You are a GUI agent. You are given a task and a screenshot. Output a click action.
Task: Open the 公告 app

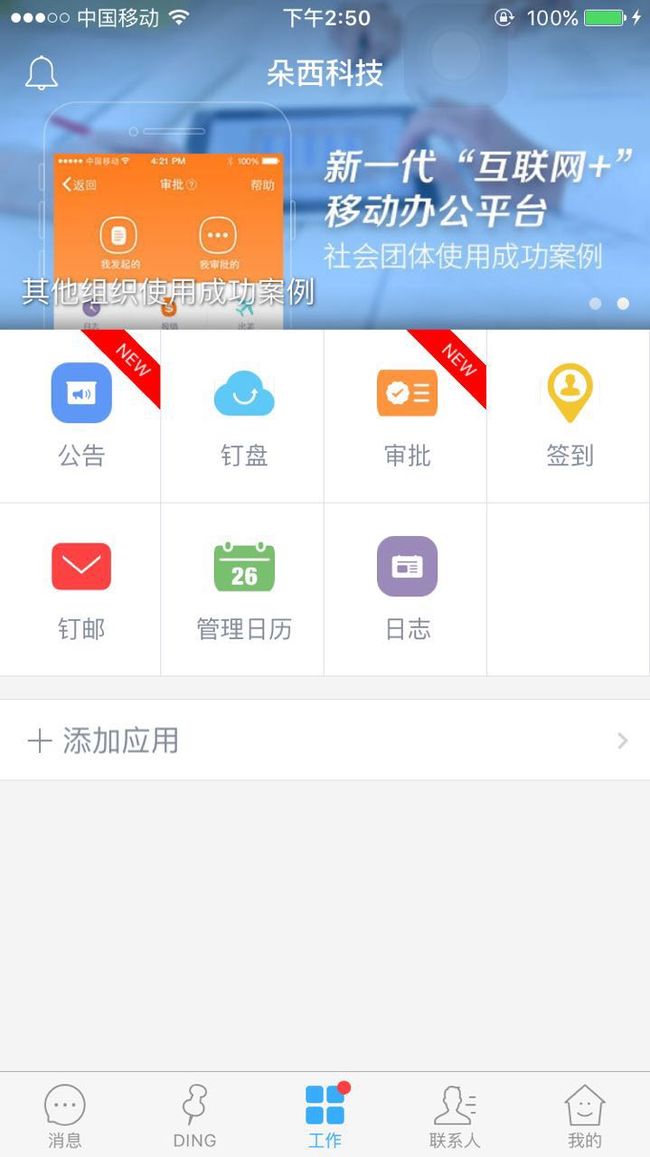pos(80,416)
